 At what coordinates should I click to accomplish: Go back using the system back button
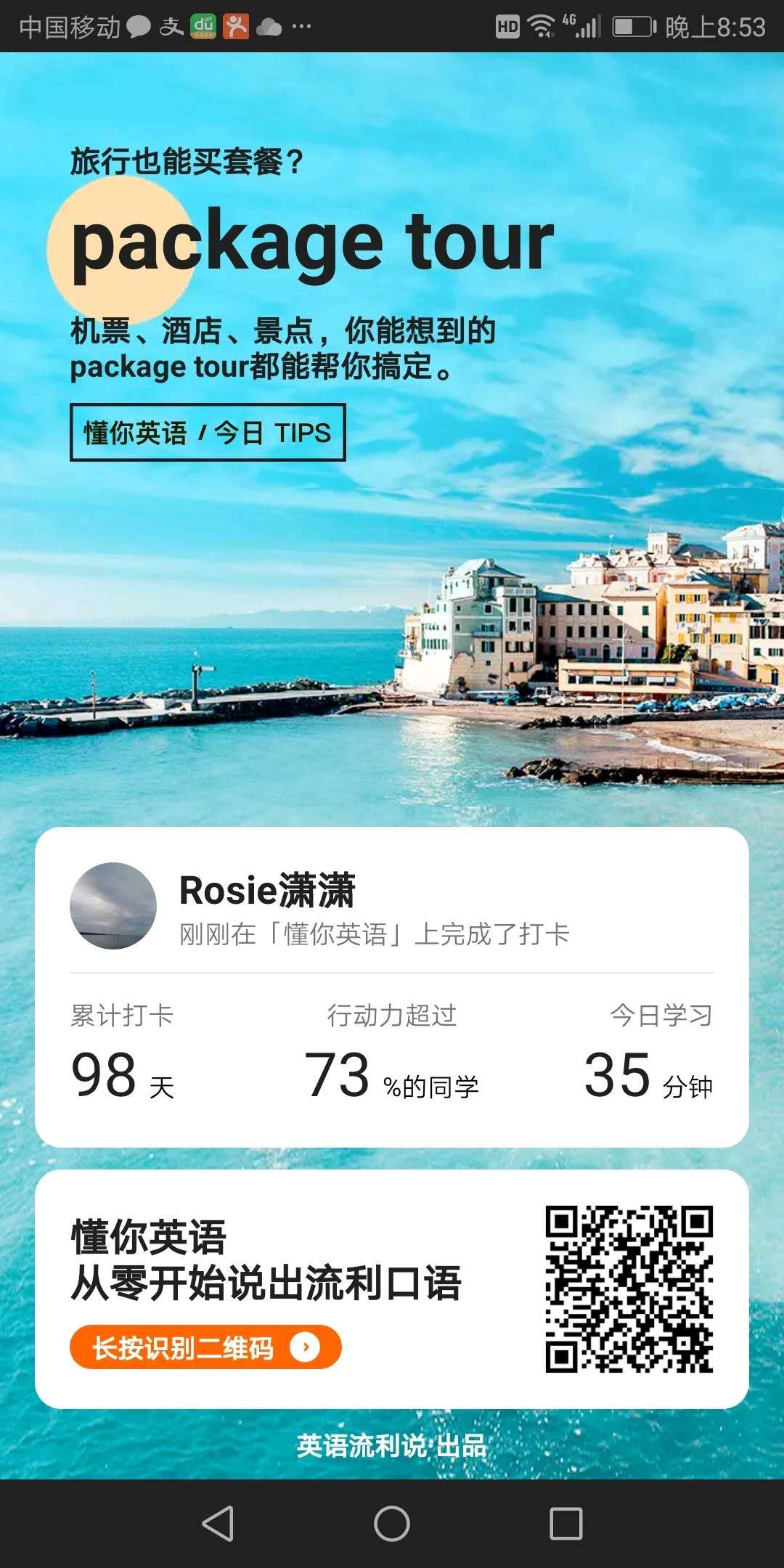[x=218, y=1523]
